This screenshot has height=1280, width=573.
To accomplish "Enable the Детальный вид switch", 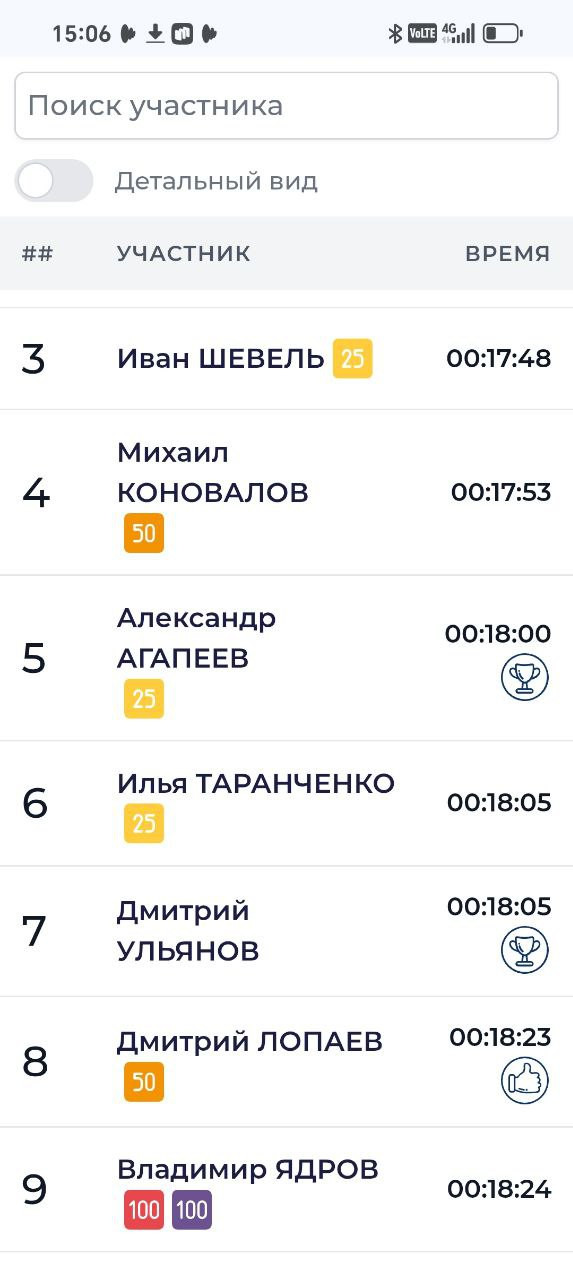I will click(54, 181).
